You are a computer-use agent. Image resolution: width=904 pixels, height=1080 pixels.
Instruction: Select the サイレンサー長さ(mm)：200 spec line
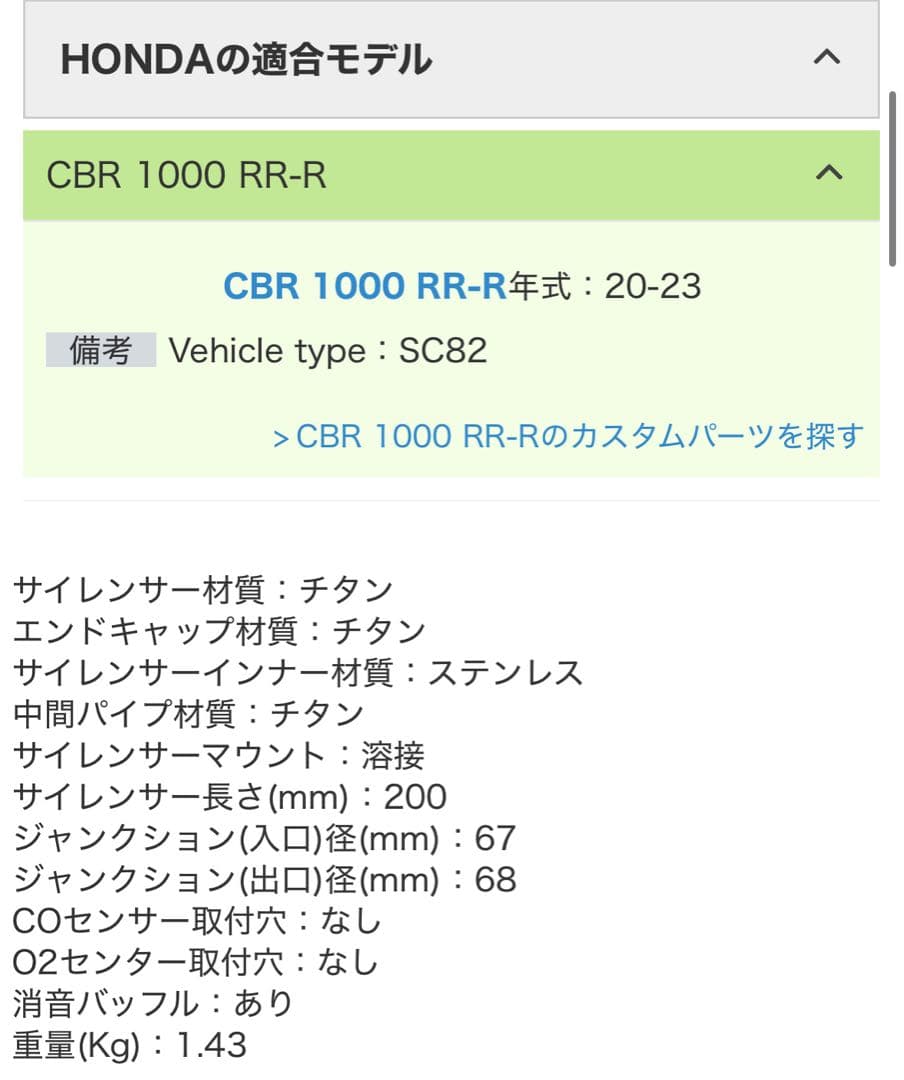point(228,796)
